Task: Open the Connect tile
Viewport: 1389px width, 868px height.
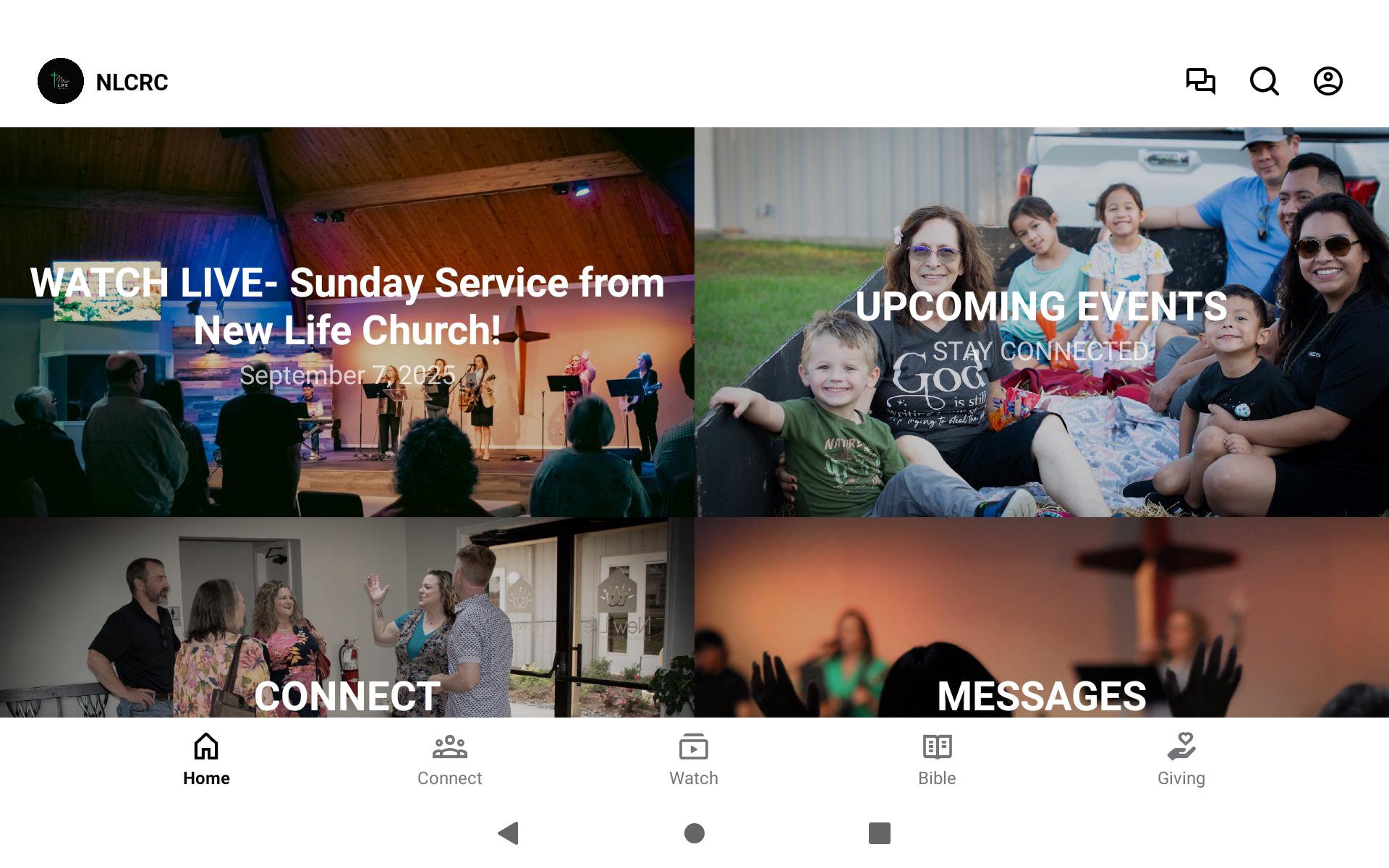Action: pos(347,618)
